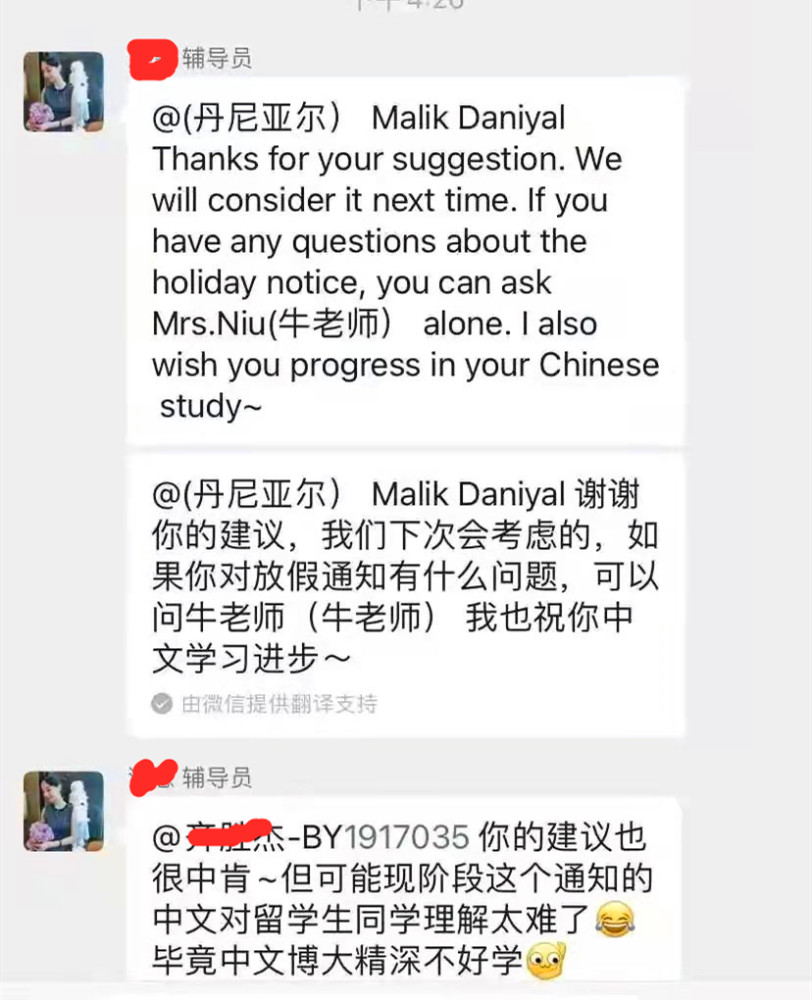Open counselor's avatar beside the Malik Daniyal message
The image size is (812, 1000).
tap(63, 91)
